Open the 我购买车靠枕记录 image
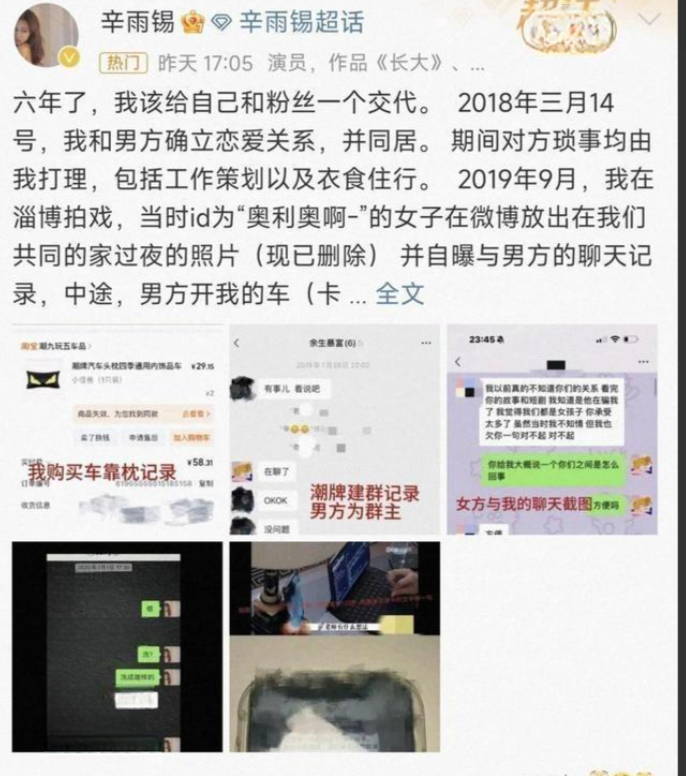This screenshot has height=776, width=686. tap(116, 428)
